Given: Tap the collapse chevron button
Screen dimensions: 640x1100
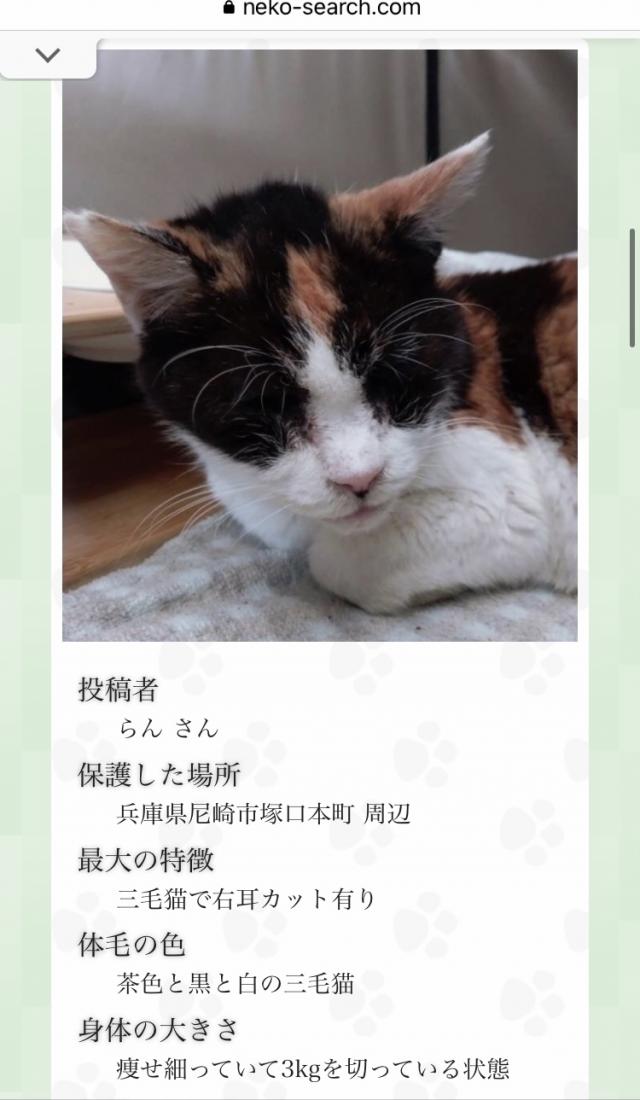Looking at the screenshot, I should 48,55.
